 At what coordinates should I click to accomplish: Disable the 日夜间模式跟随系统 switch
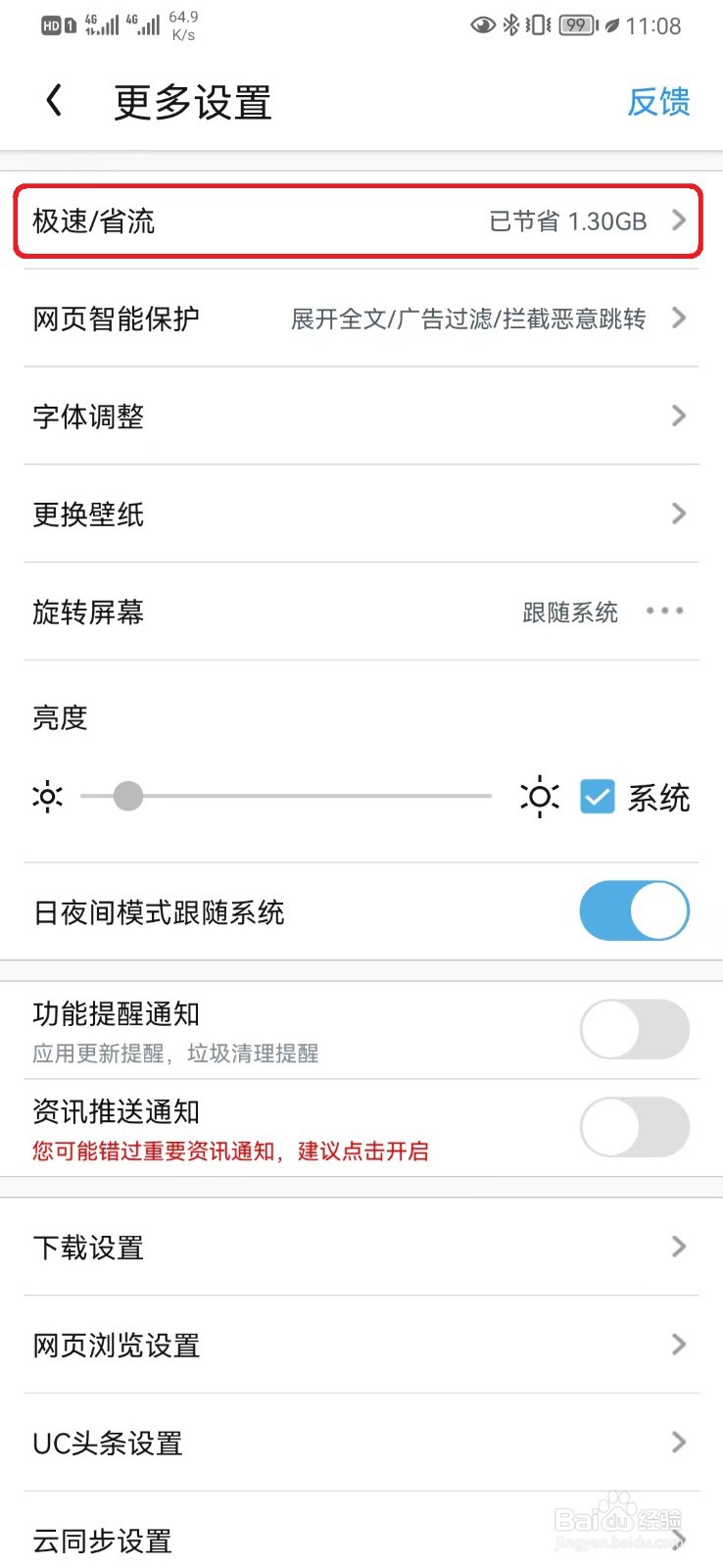pos(634,910)
